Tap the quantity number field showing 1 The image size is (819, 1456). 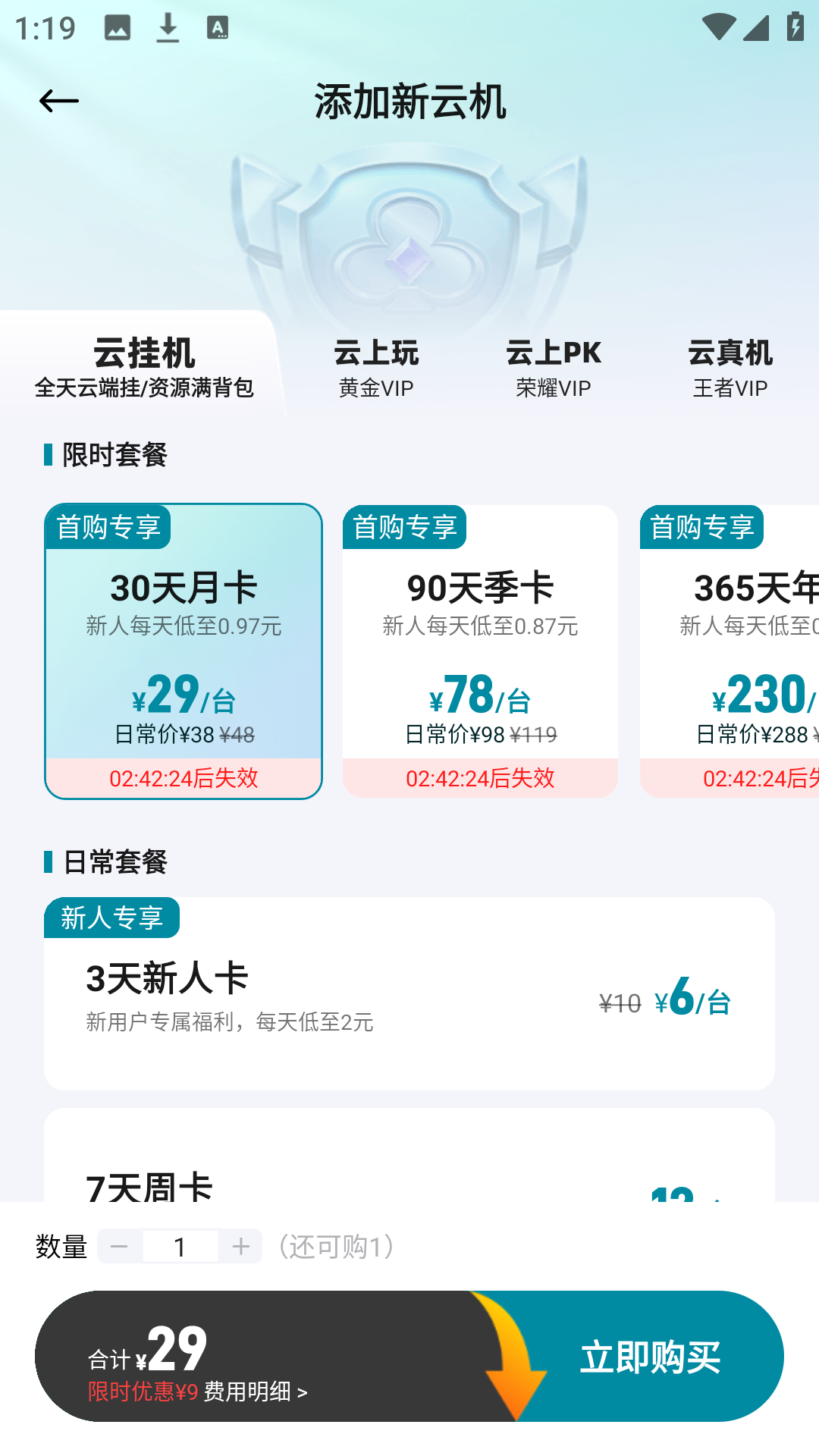click(x=179, y=1244)
